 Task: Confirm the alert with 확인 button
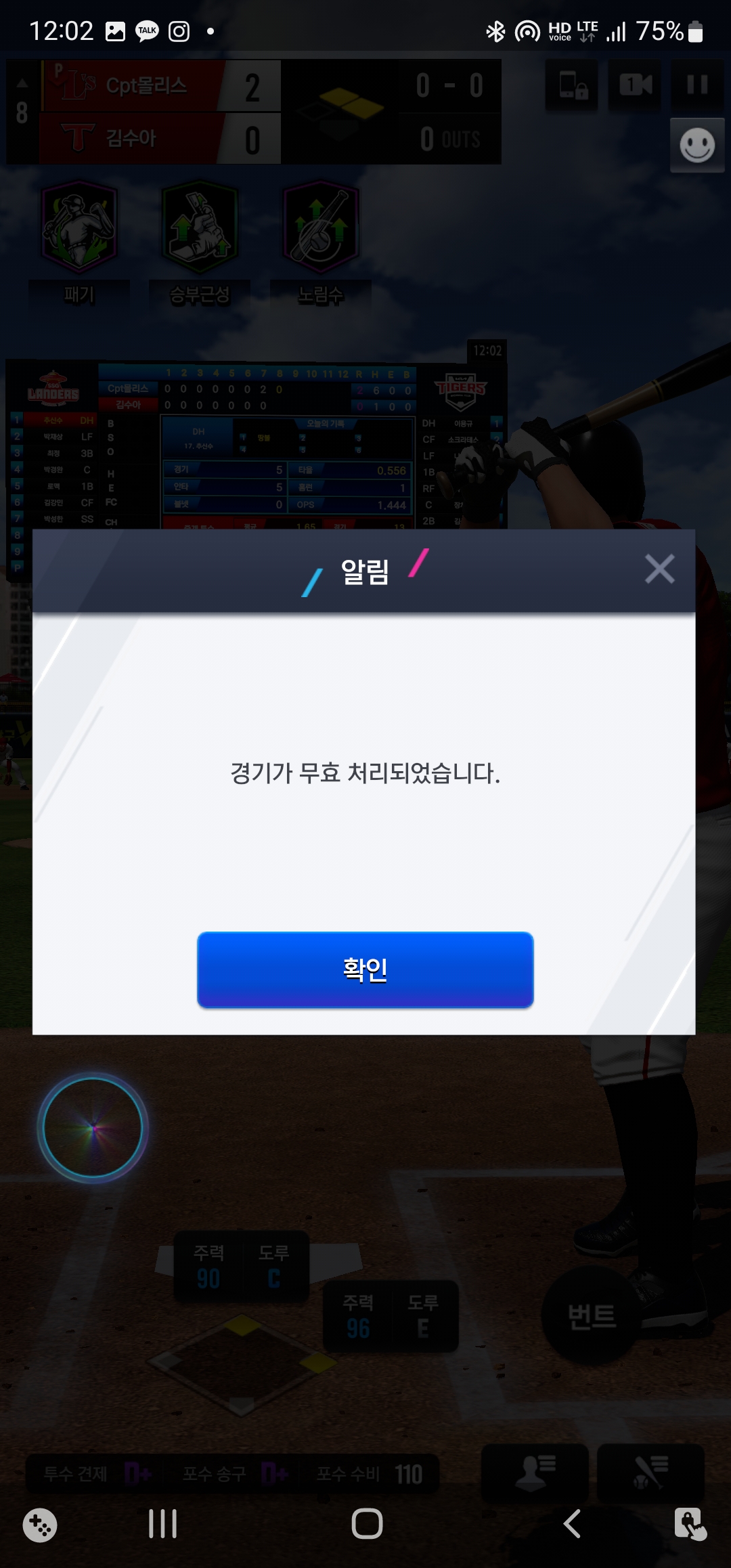tap(365, 970)
